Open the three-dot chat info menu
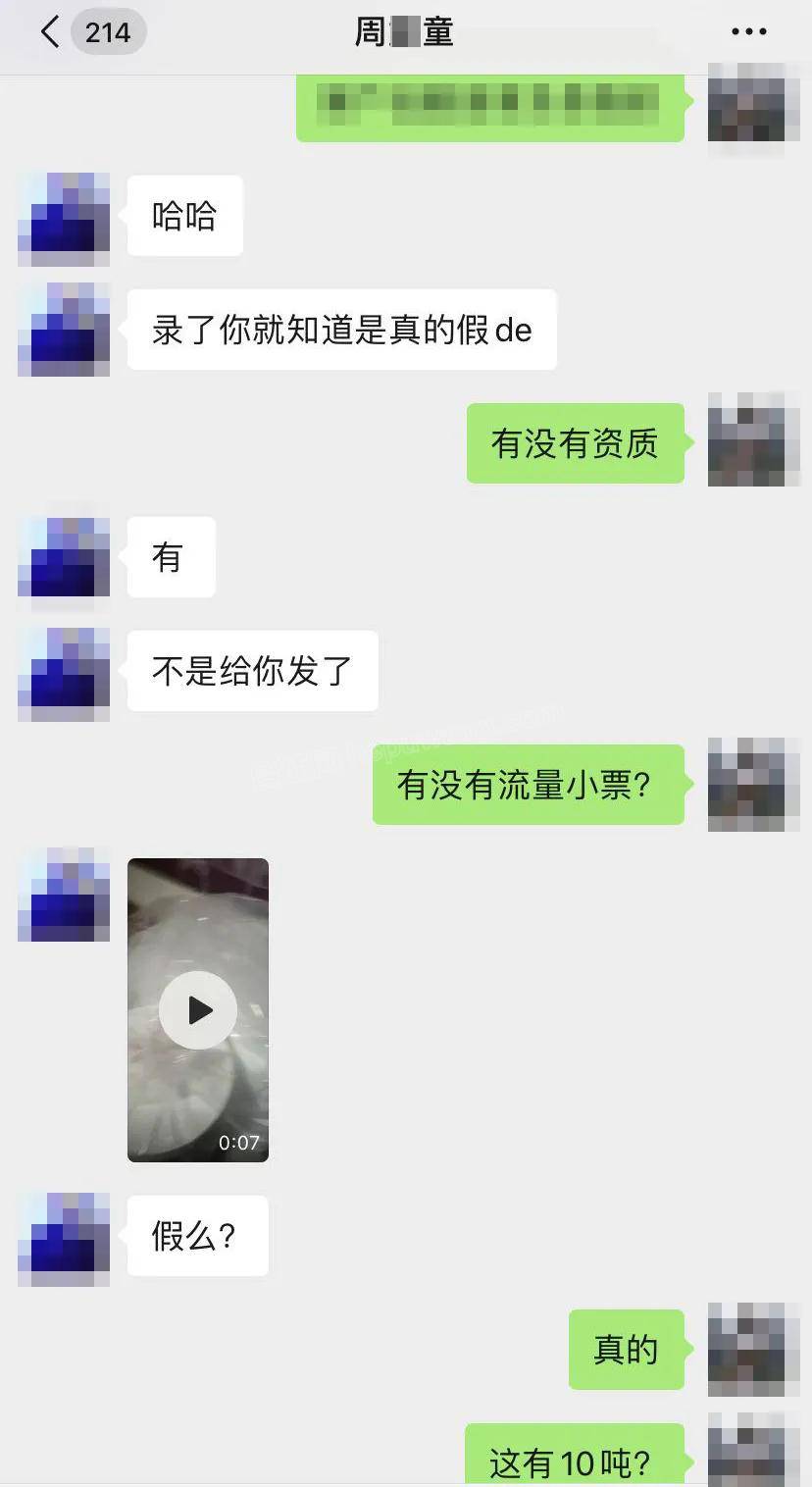The height and width of the screenshot is (1487, 812). (x=748, y=32)
